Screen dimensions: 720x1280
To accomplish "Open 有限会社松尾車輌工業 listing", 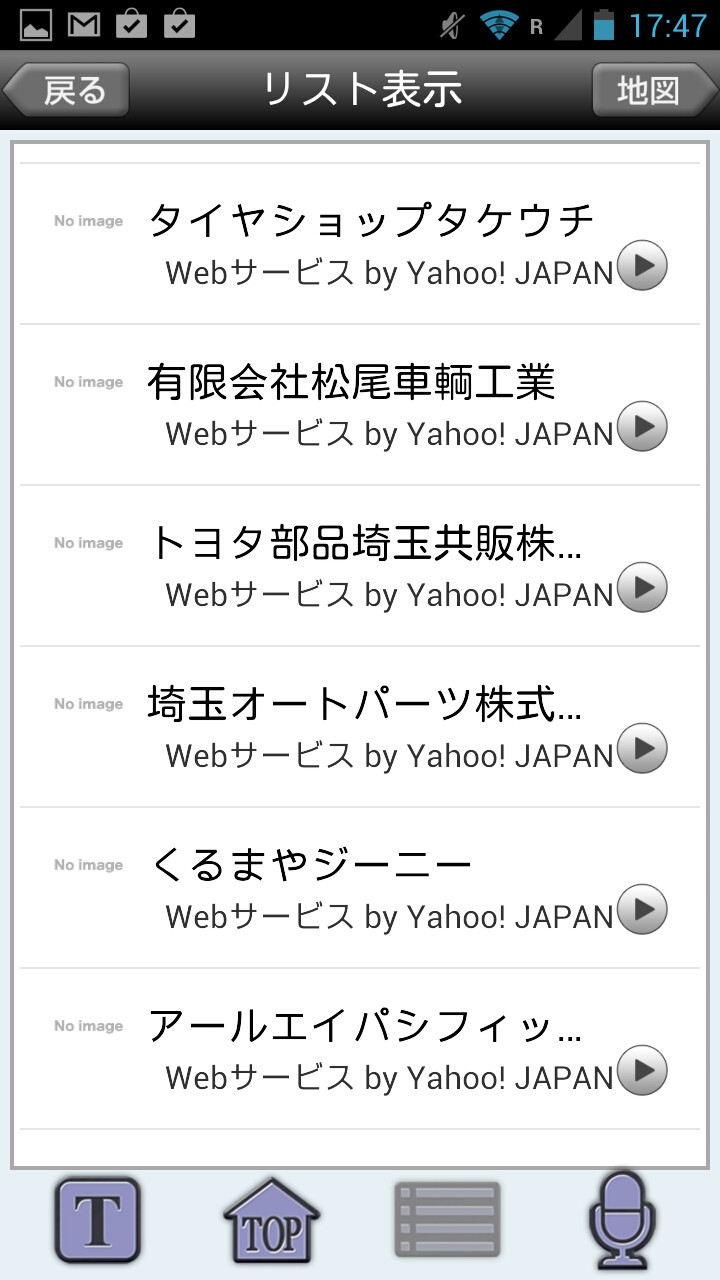I will [x=360, y=405].
